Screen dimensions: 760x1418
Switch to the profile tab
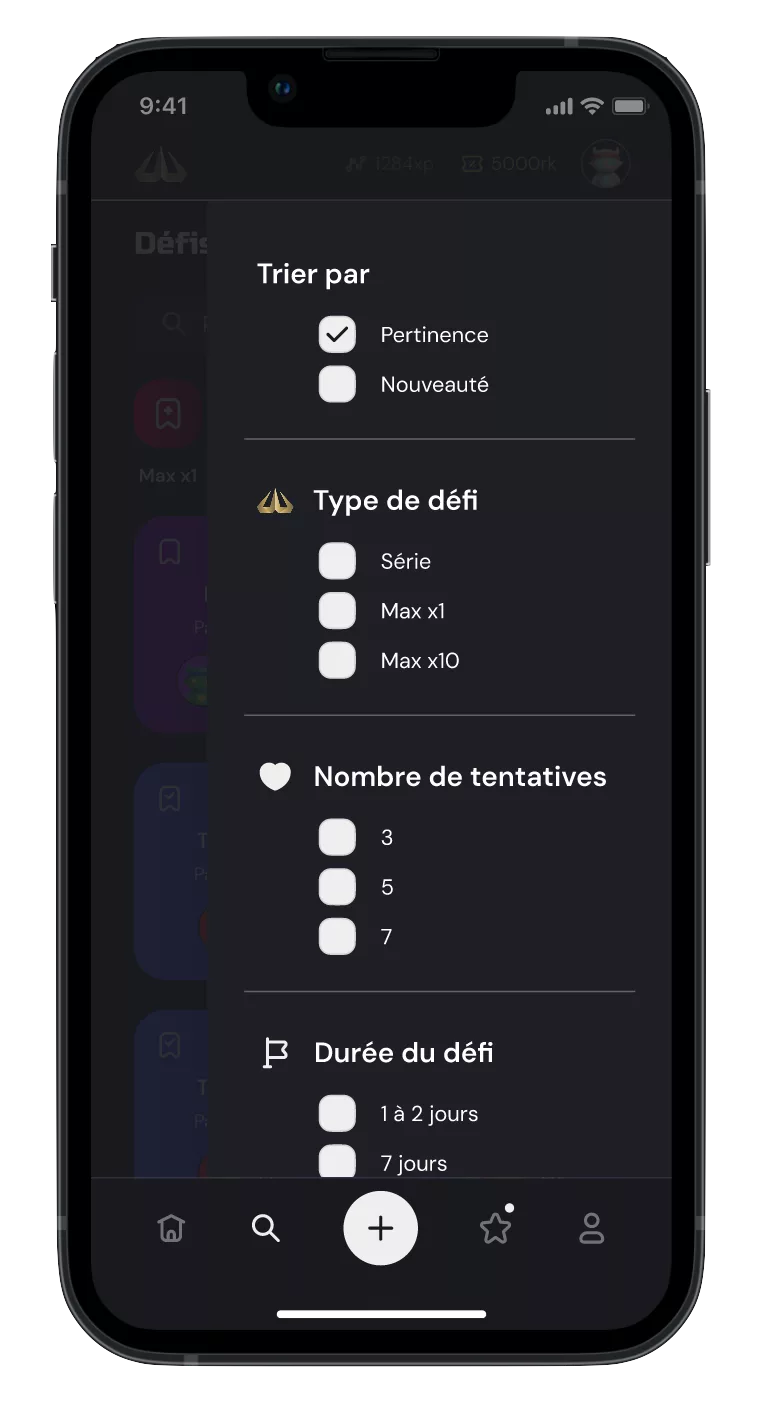tap(591, 1228)
